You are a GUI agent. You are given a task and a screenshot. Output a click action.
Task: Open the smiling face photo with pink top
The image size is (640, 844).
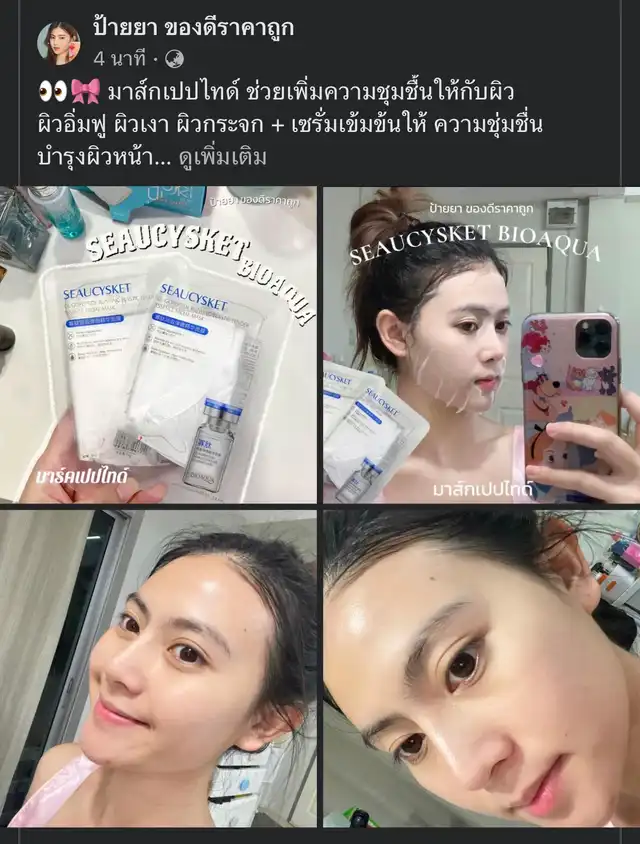pyautogui.click(x=159, y=668)
